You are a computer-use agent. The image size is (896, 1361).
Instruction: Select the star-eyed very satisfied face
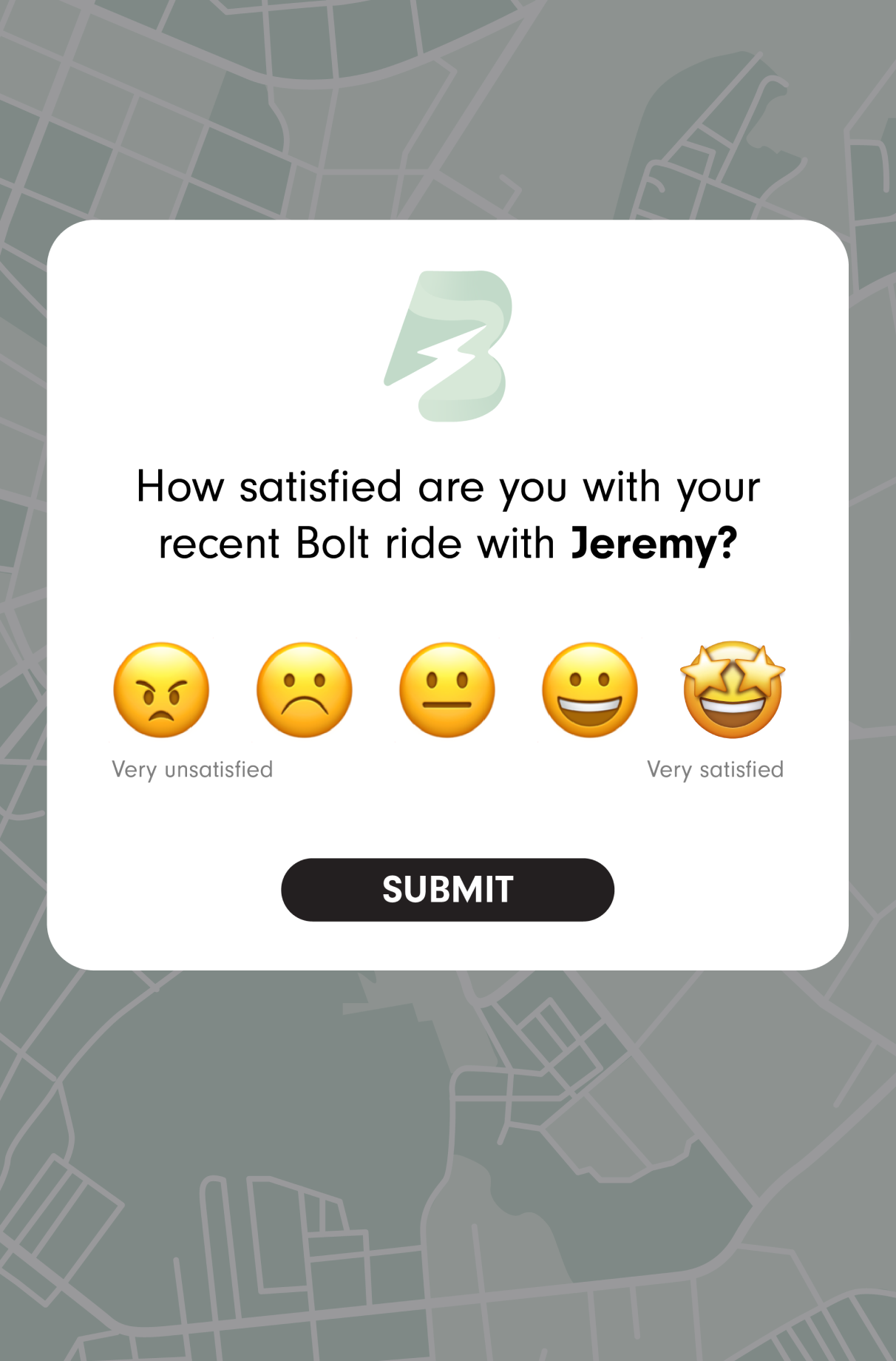(x=733, y=690)
